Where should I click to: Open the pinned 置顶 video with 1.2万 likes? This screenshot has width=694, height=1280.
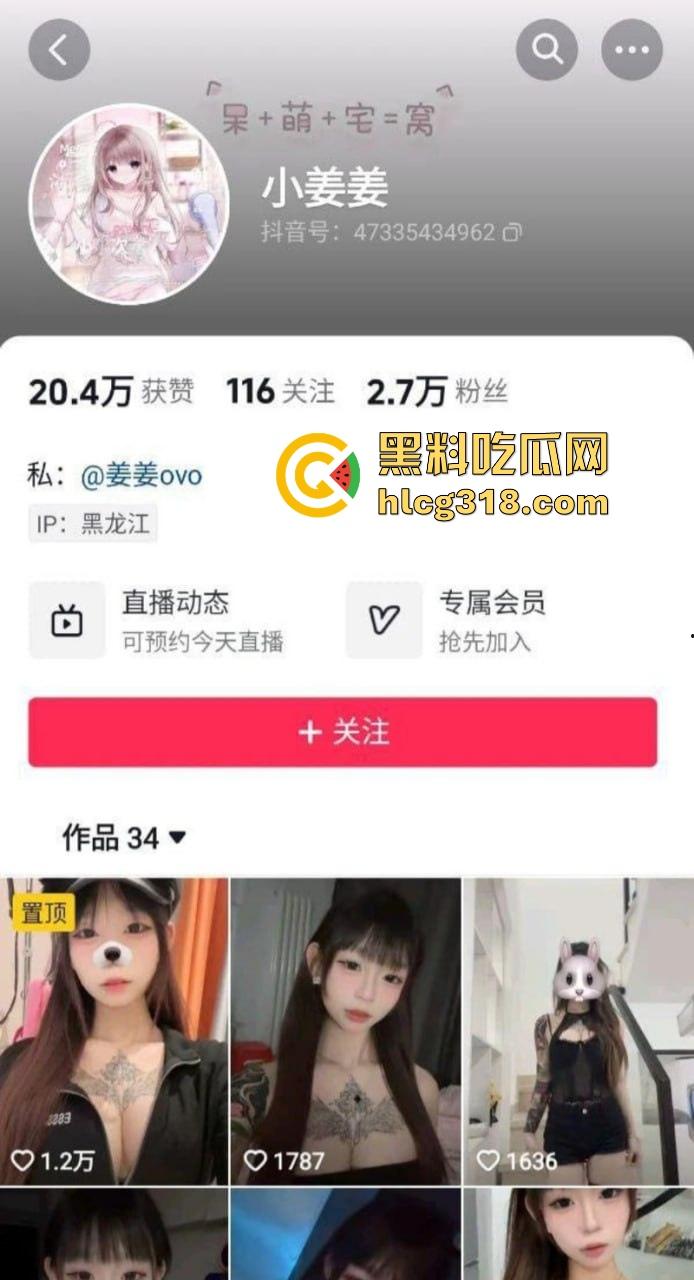[113, 1030]
